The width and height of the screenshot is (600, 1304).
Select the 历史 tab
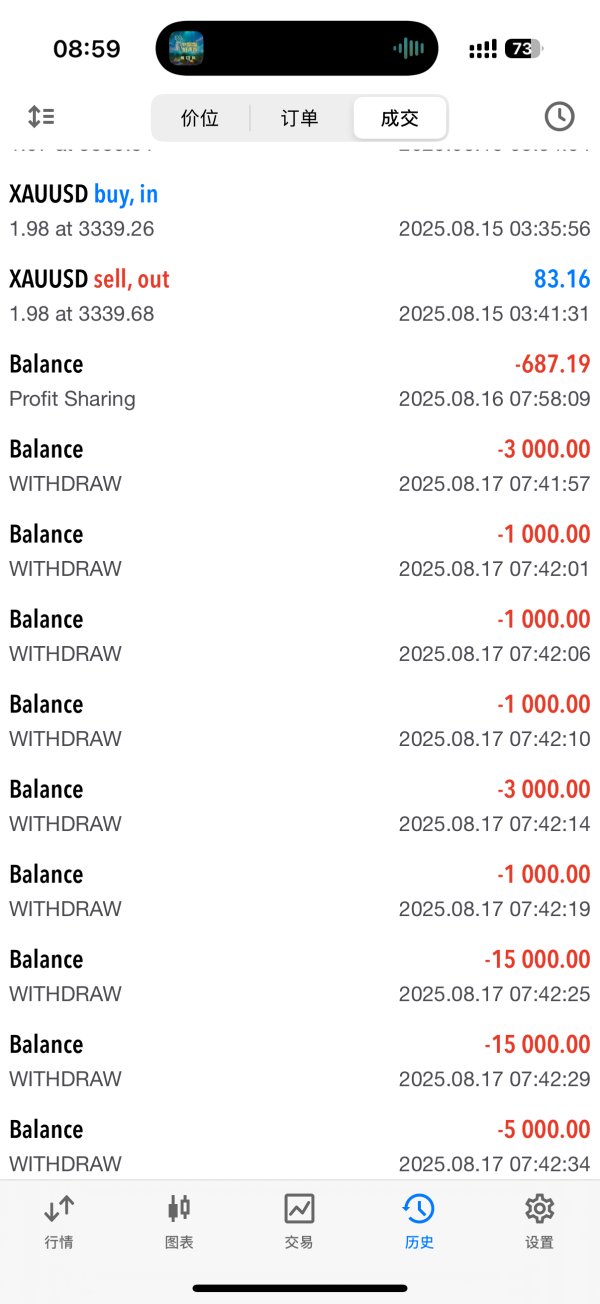pos(419,1222)
